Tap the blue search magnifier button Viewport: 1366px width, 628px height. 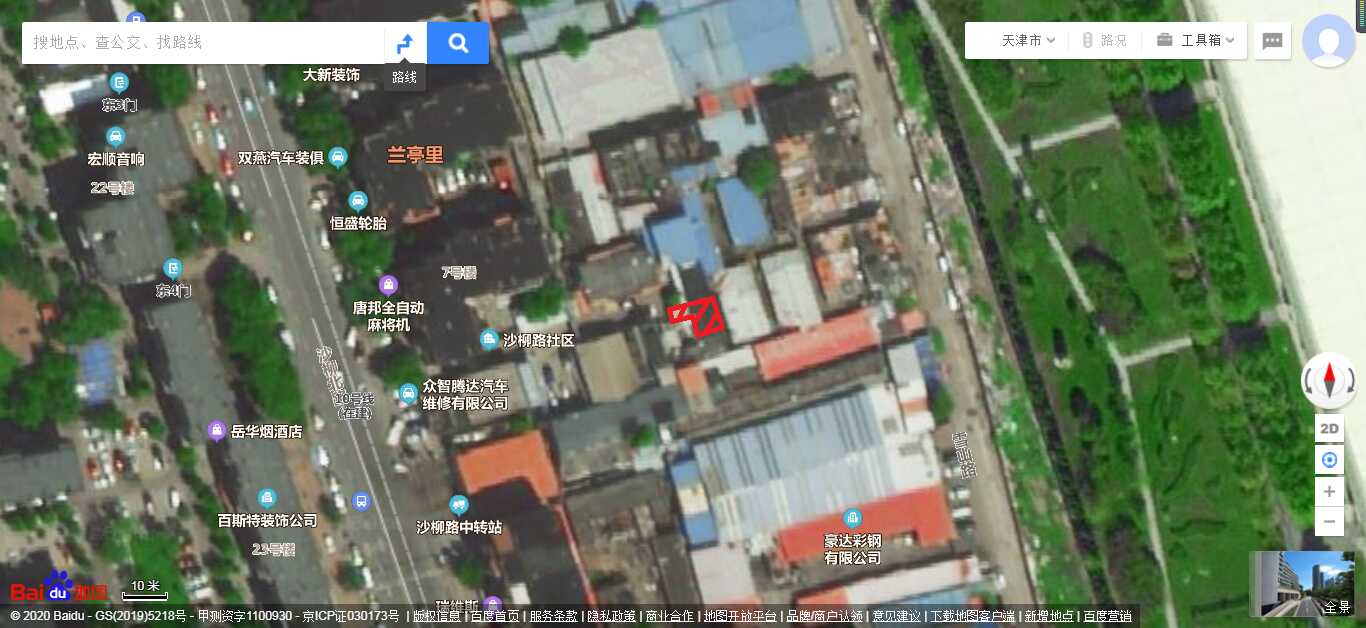click(x=458, y=43)
